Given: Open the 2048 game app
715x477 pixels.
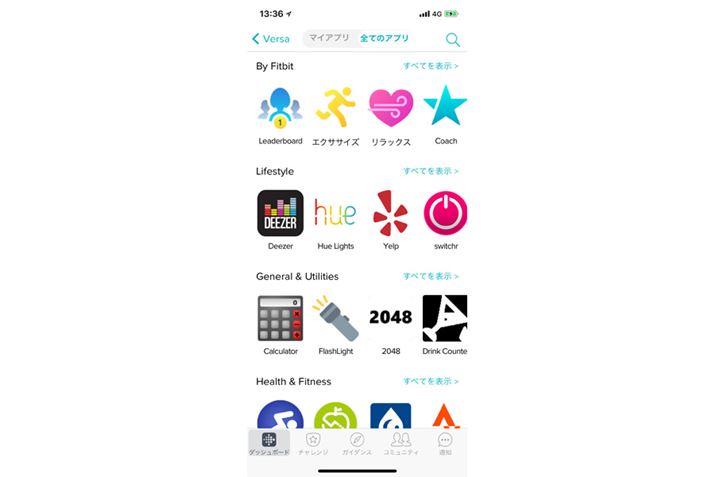Looking at the screenshot, I should click(x=391, y=318).
